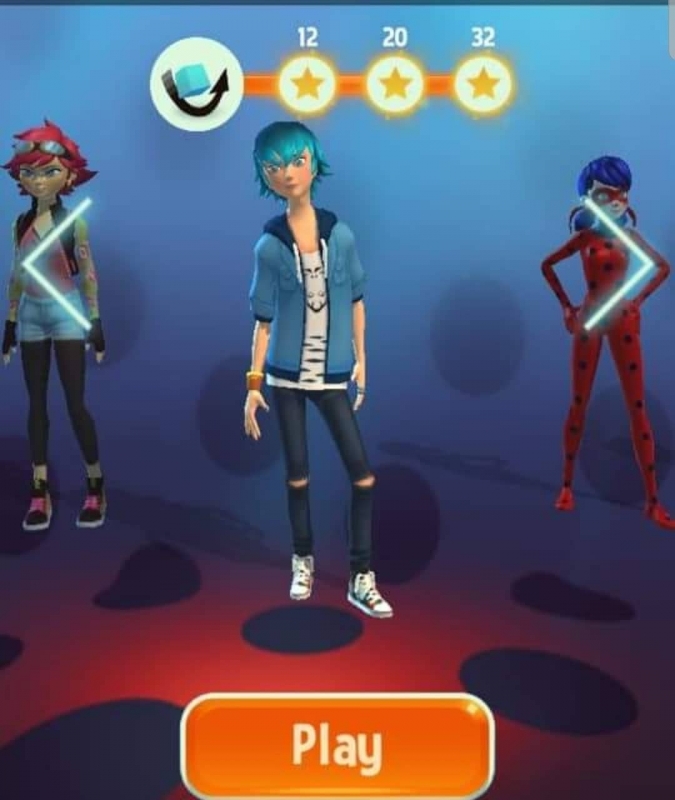This screenshot has height=800, width=675.
Task: Show the previous character with left arrow
Action: (57, 265)
